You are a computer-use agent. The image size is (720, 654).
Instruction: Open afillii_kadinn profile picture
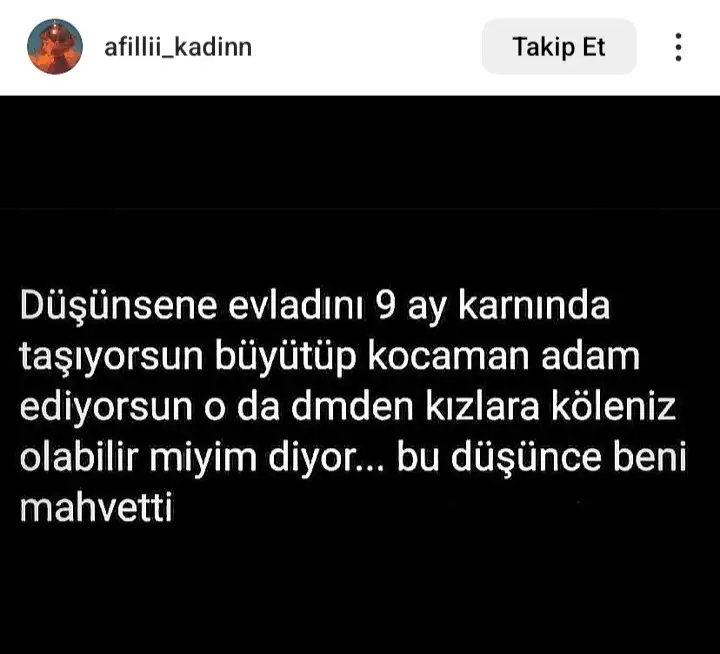tap(55, 47)
